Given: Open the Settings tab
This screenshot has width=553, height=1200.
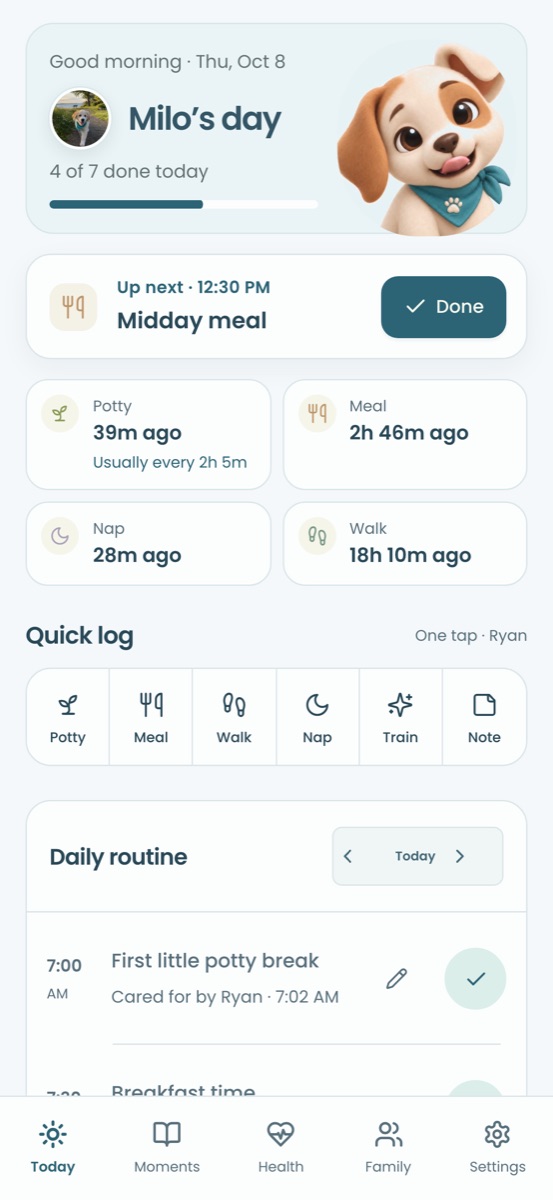Looking at the screenshot, I should (497, 1147).
